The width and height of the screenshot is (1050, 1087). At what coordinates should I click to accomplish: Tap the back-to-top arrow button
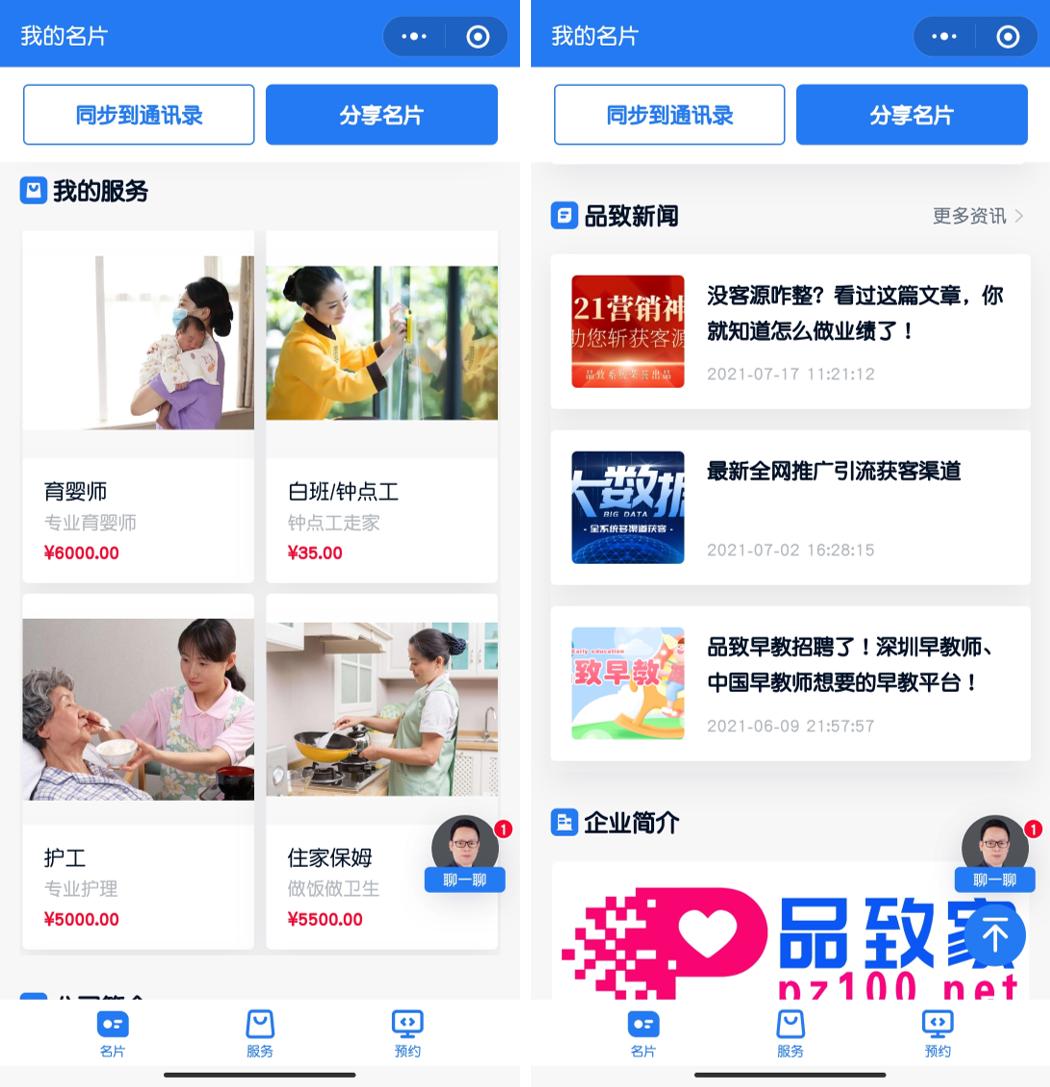[x=995, y=936]
